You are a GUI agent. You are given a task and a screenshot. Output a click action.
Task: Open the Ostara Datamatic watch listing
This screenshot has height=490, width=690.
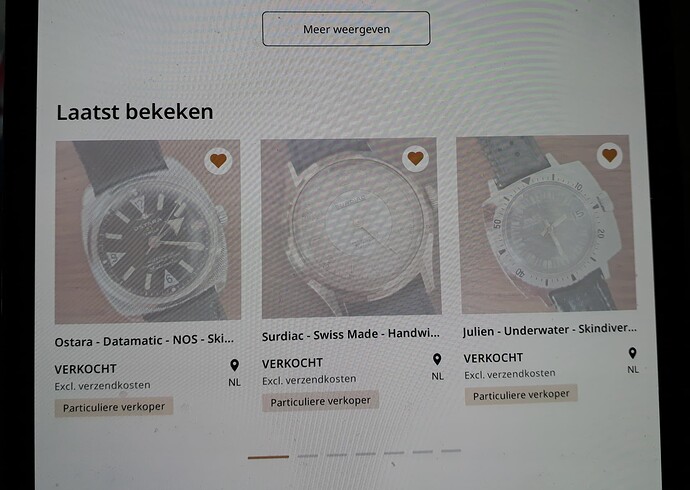click(x=147, y=231)
